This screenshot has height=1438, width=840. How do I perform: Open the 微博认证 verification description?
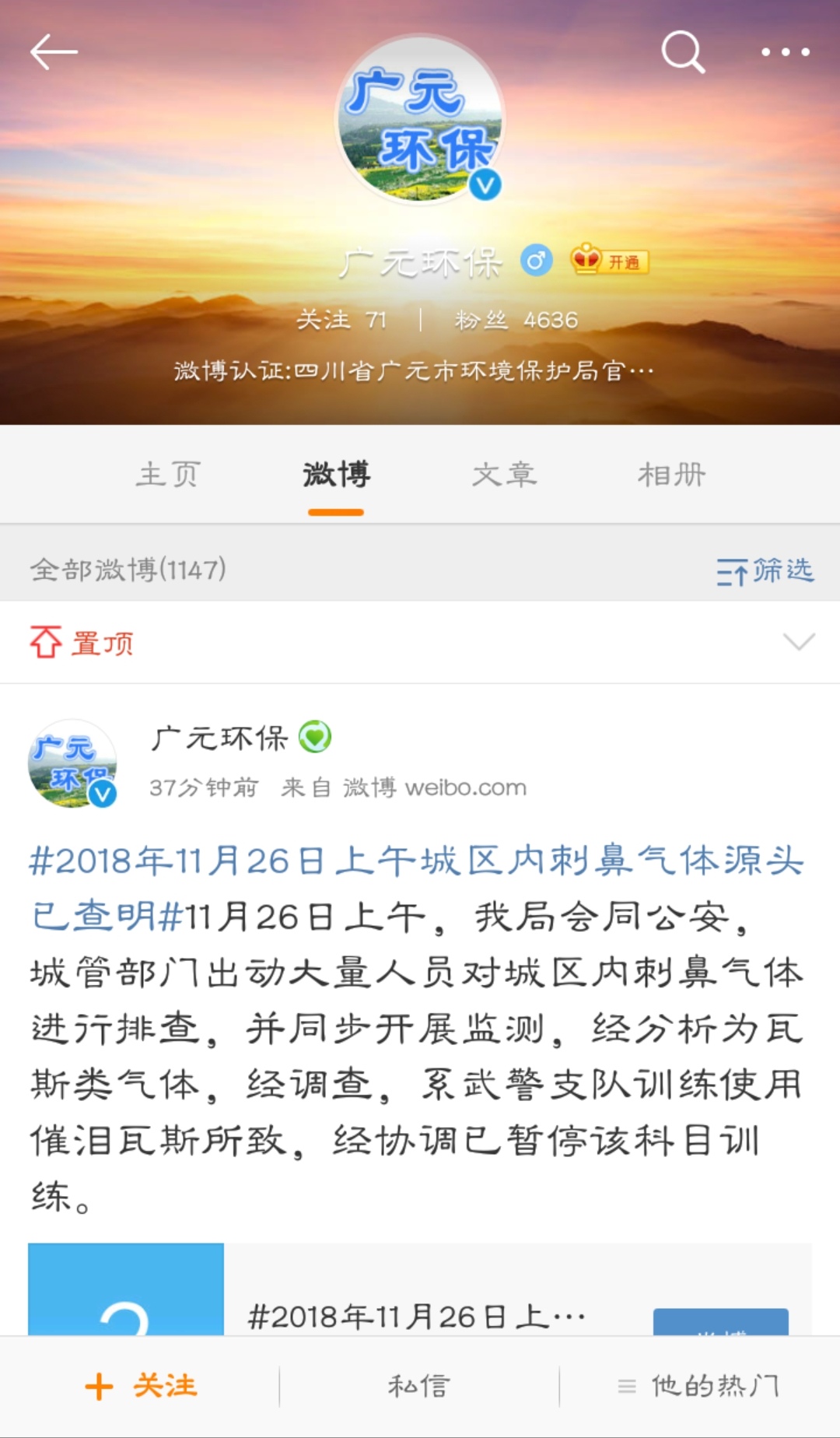point(414,371)
